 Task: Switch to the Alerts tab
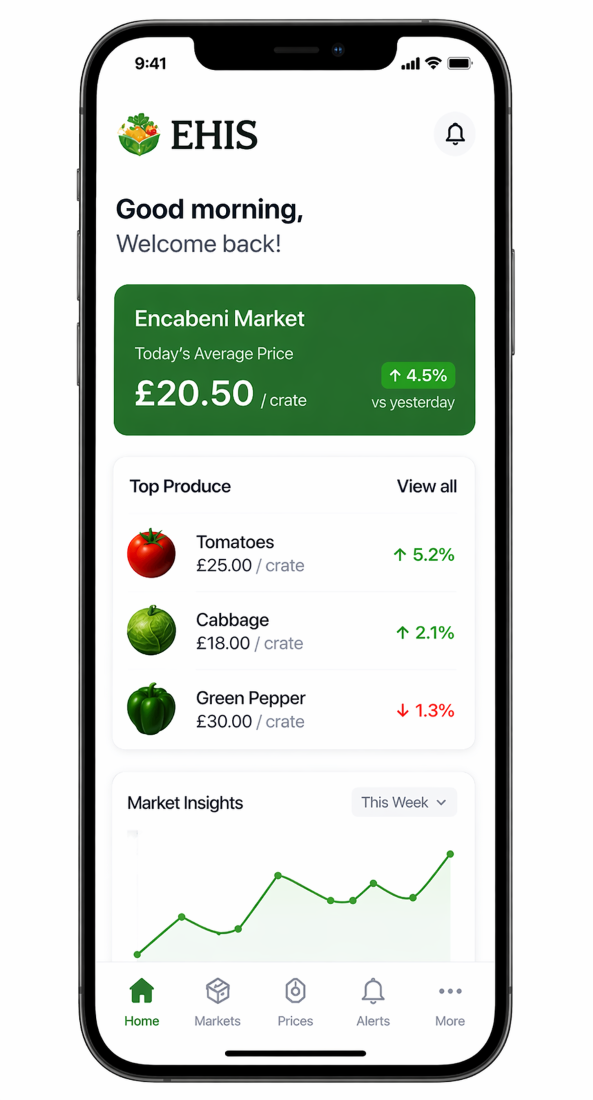[373, 1002]
